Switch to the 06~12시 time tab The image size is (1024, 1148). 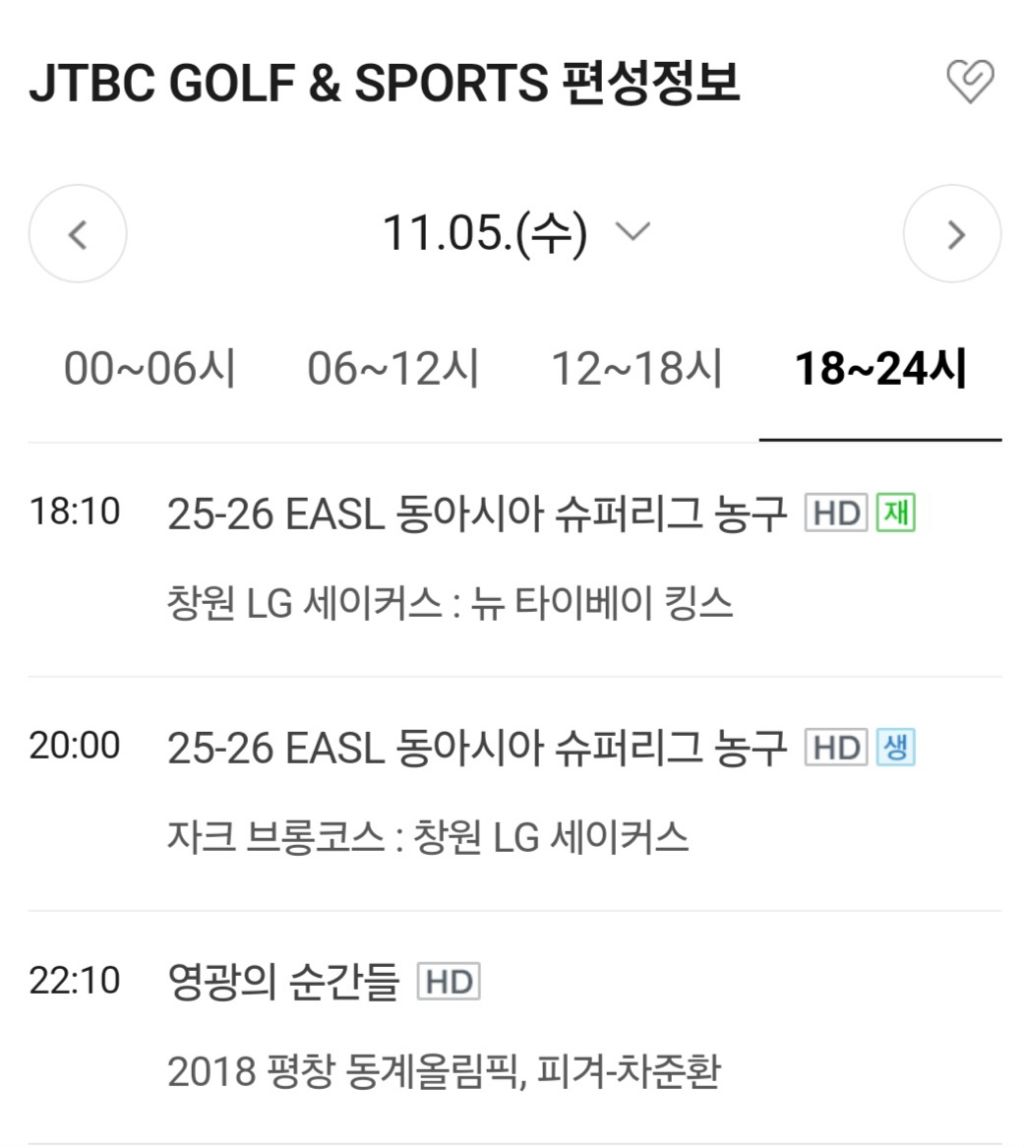[x=393, y=370]
